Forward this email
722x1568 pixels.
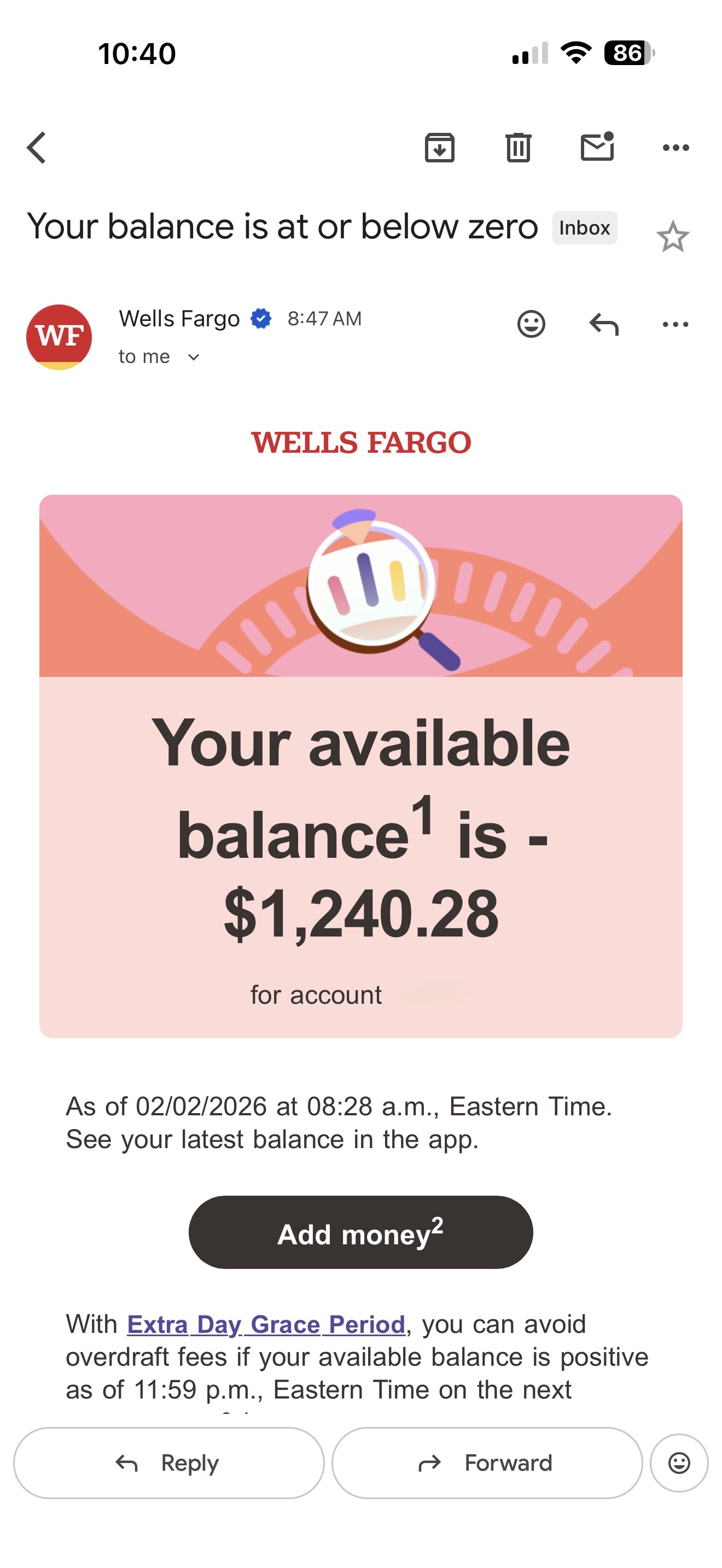(x=486, y=1462)
